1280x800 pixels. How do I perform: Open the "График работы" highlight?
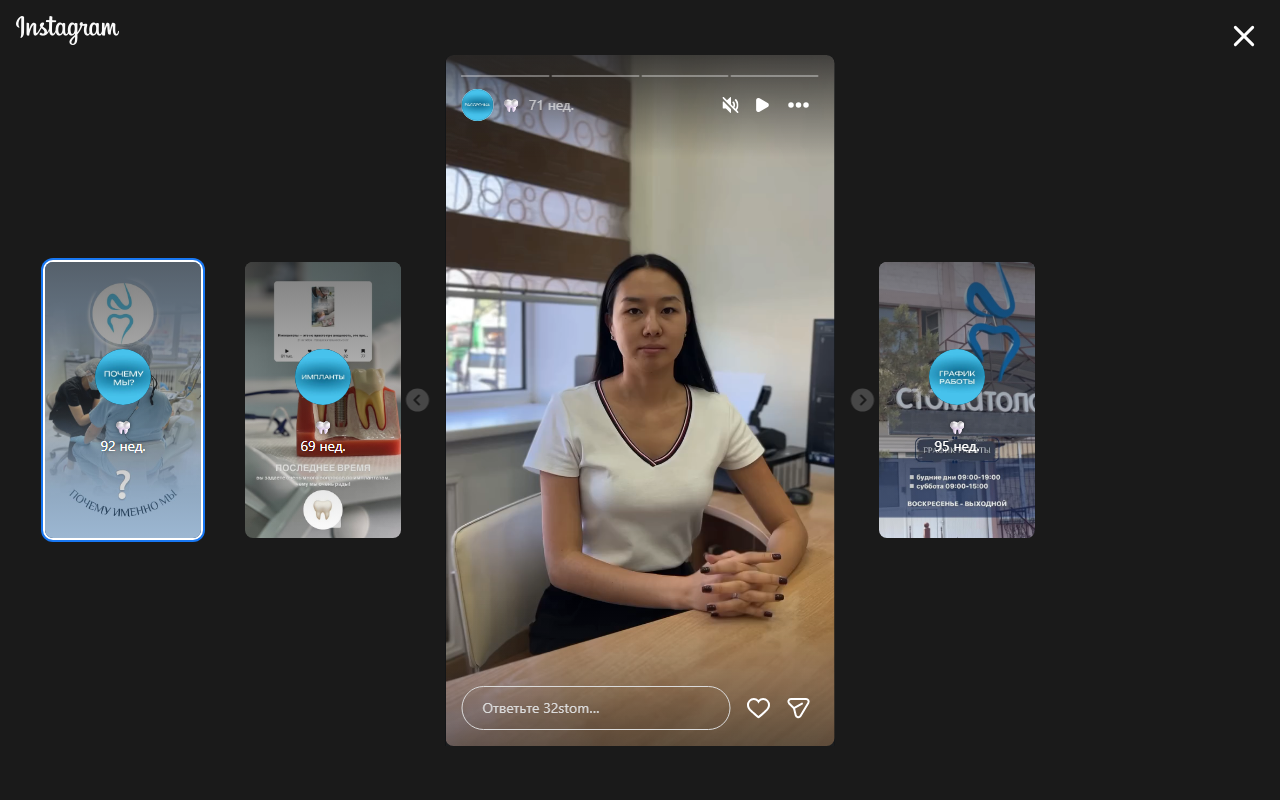(957, 400)
